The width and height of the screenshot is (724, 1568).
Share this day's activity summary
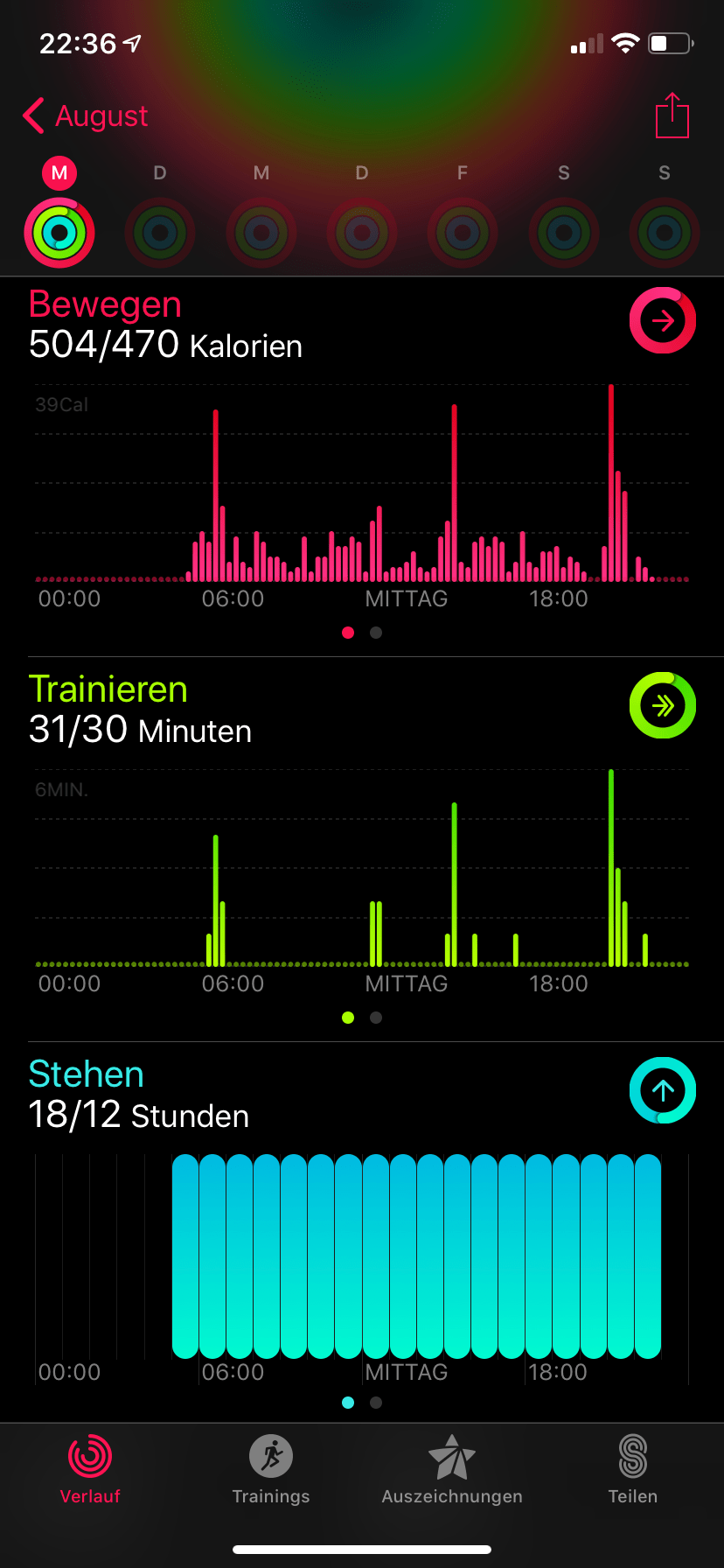672,115
